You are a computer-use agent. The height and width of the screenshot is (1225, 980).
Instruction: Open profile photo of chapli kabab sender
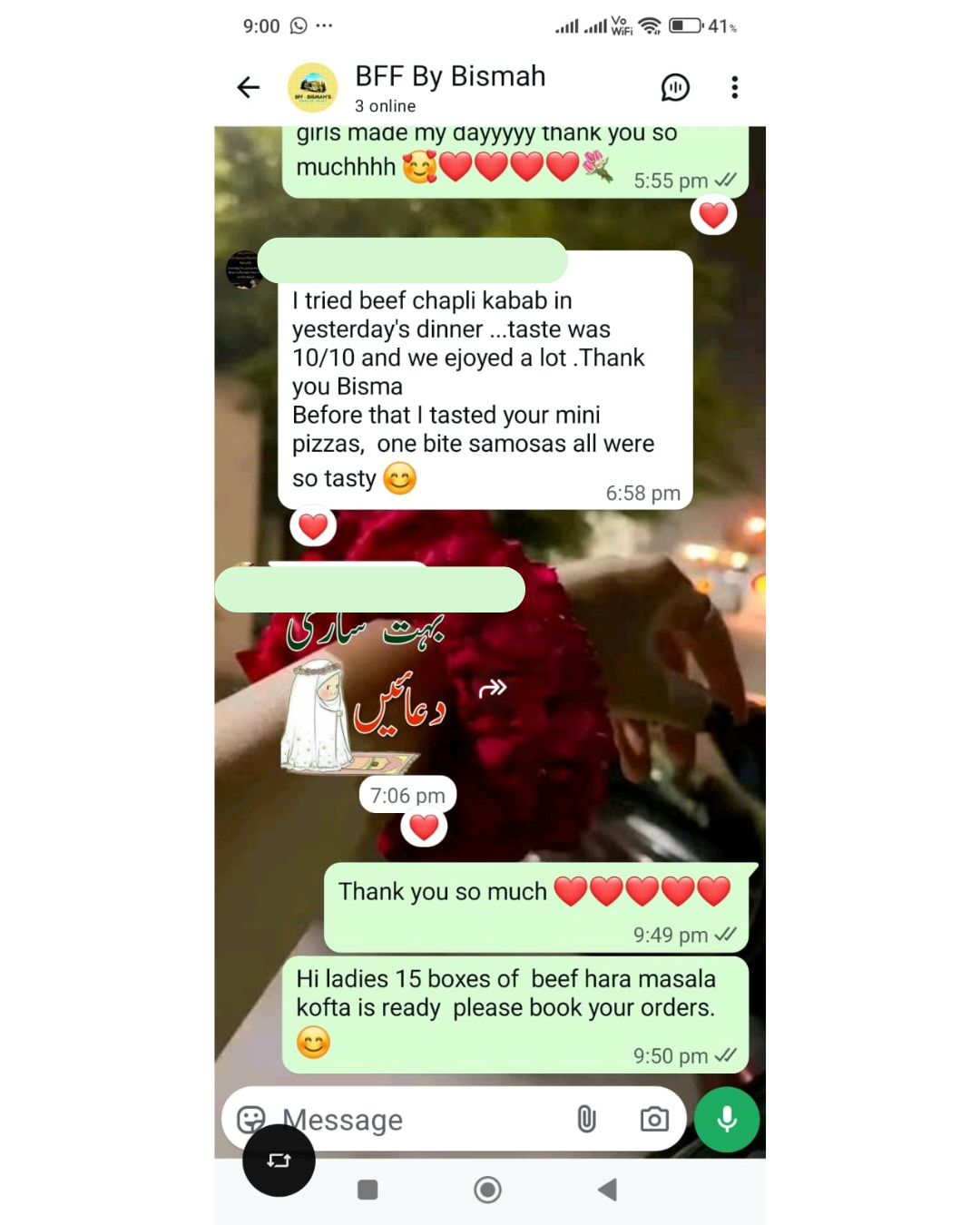point(244,269)
